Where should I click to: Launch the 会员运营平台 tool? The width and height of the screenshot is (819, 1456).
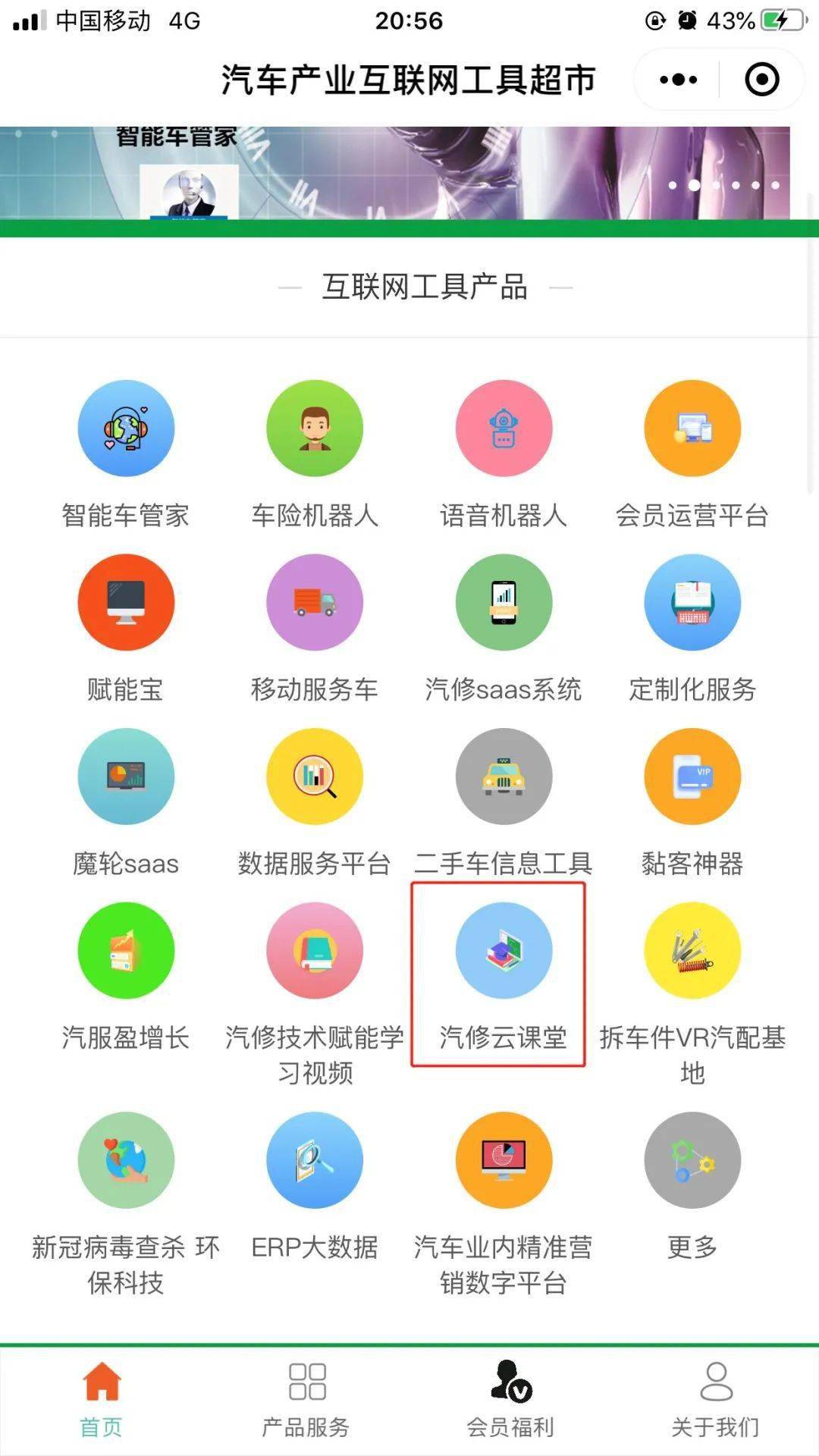(692, 428)
